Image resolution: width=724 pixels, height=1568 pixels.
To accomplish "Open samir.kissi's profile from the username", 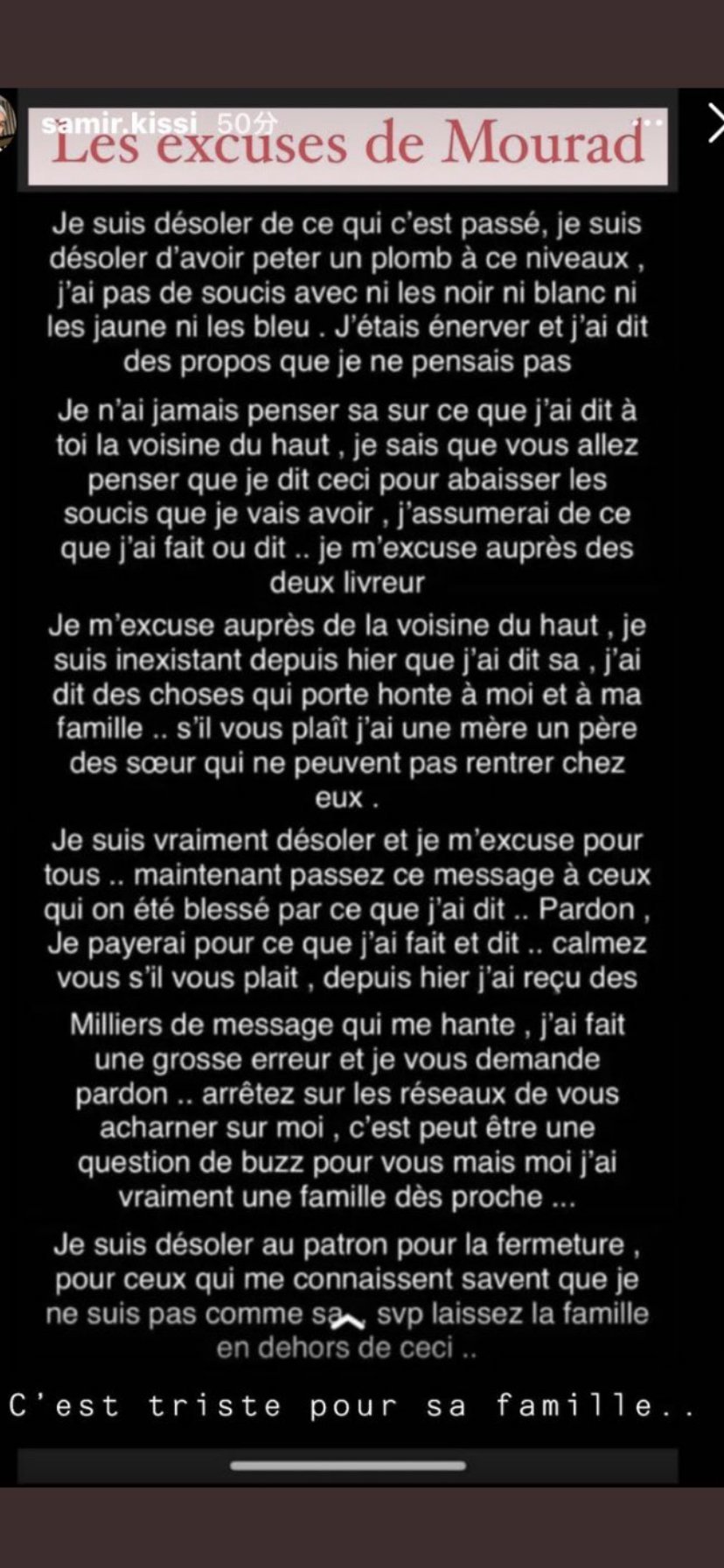I will pos(120,122).
